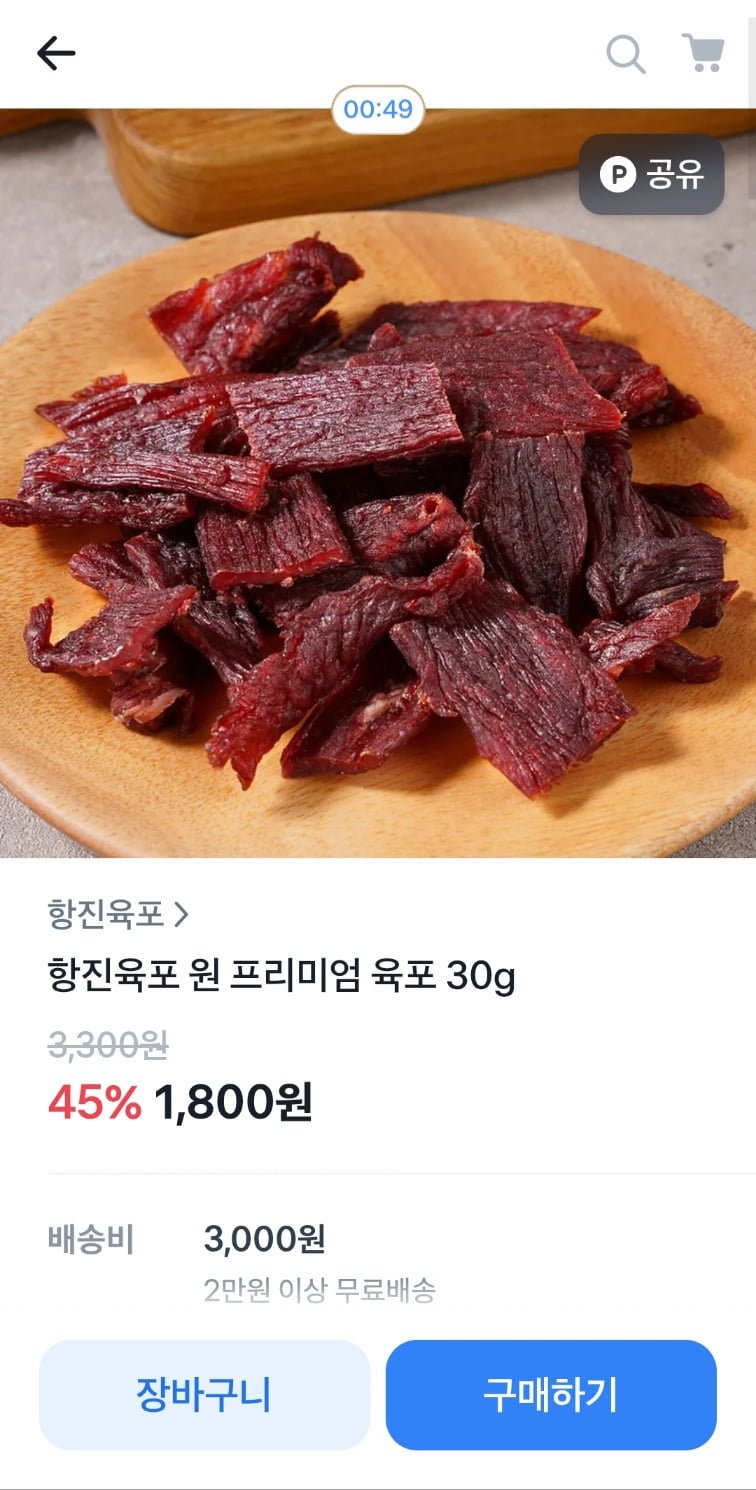Viewport: 756px width, 1490px height.
Task: Add item with the 장바구니 button
Action: [x=204, y=1394]
